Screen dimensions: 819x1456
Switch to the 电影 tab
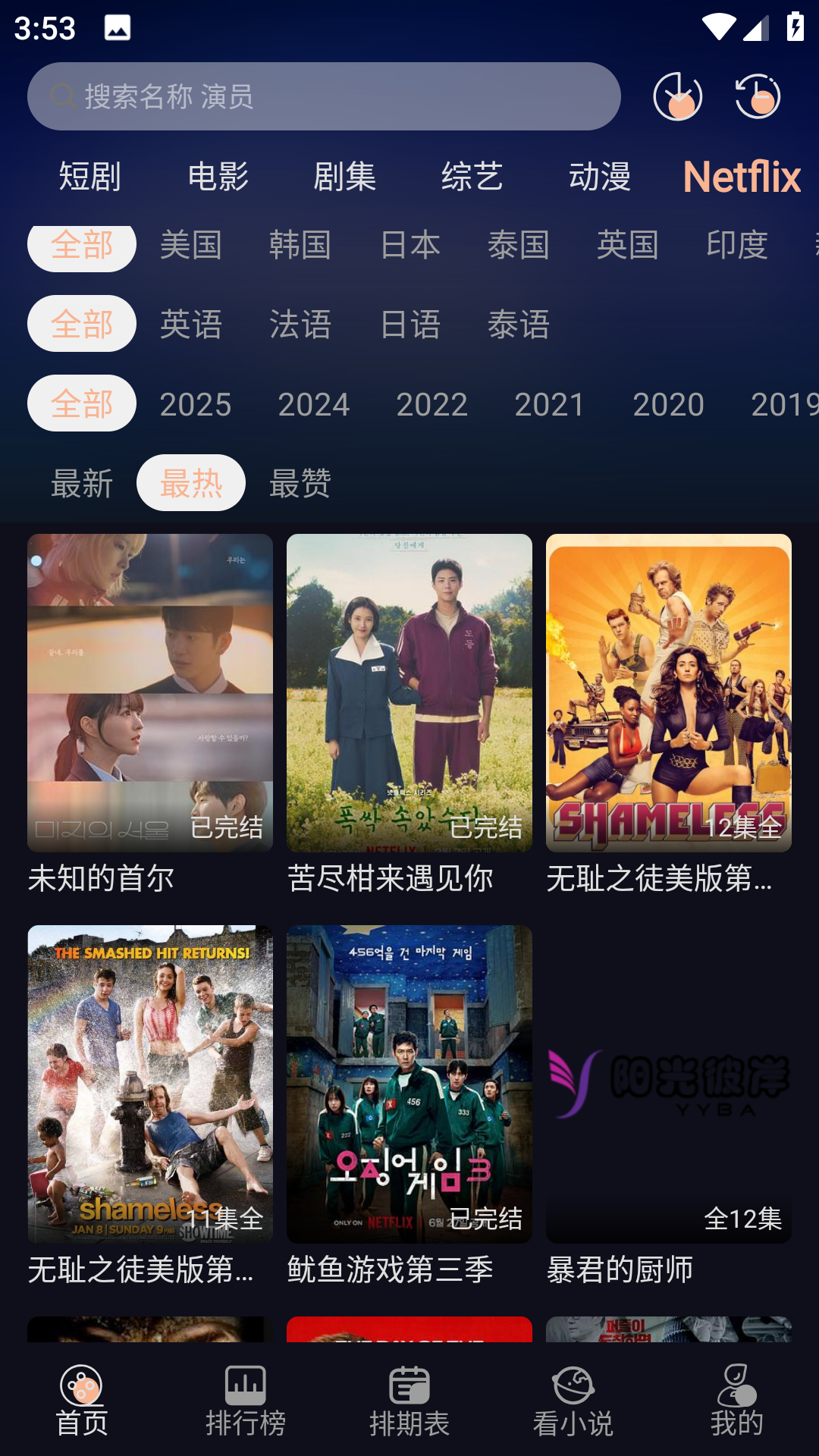tap(218, 177)
